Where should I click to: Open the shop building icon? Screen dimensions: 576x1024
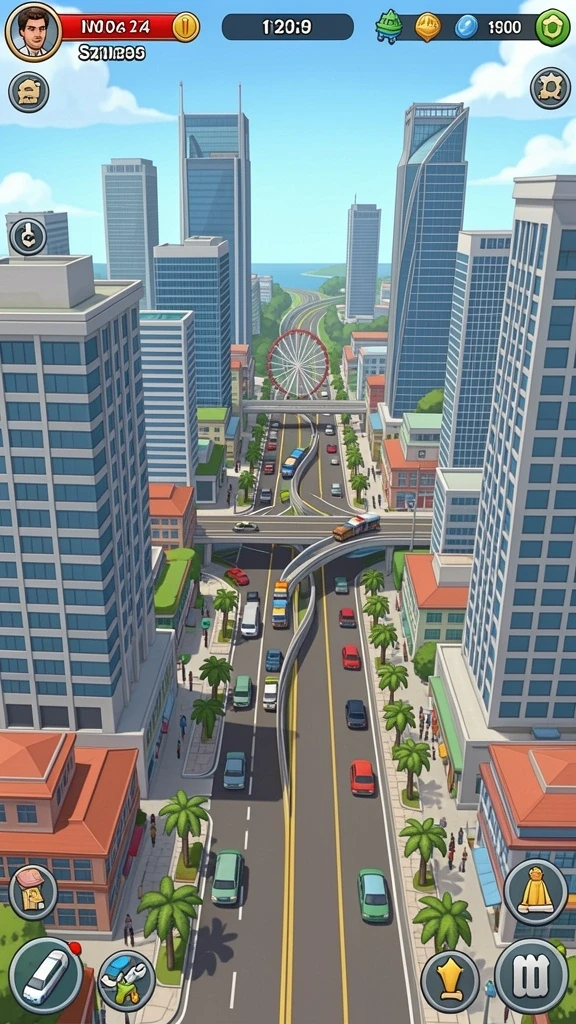pos(33,892)
